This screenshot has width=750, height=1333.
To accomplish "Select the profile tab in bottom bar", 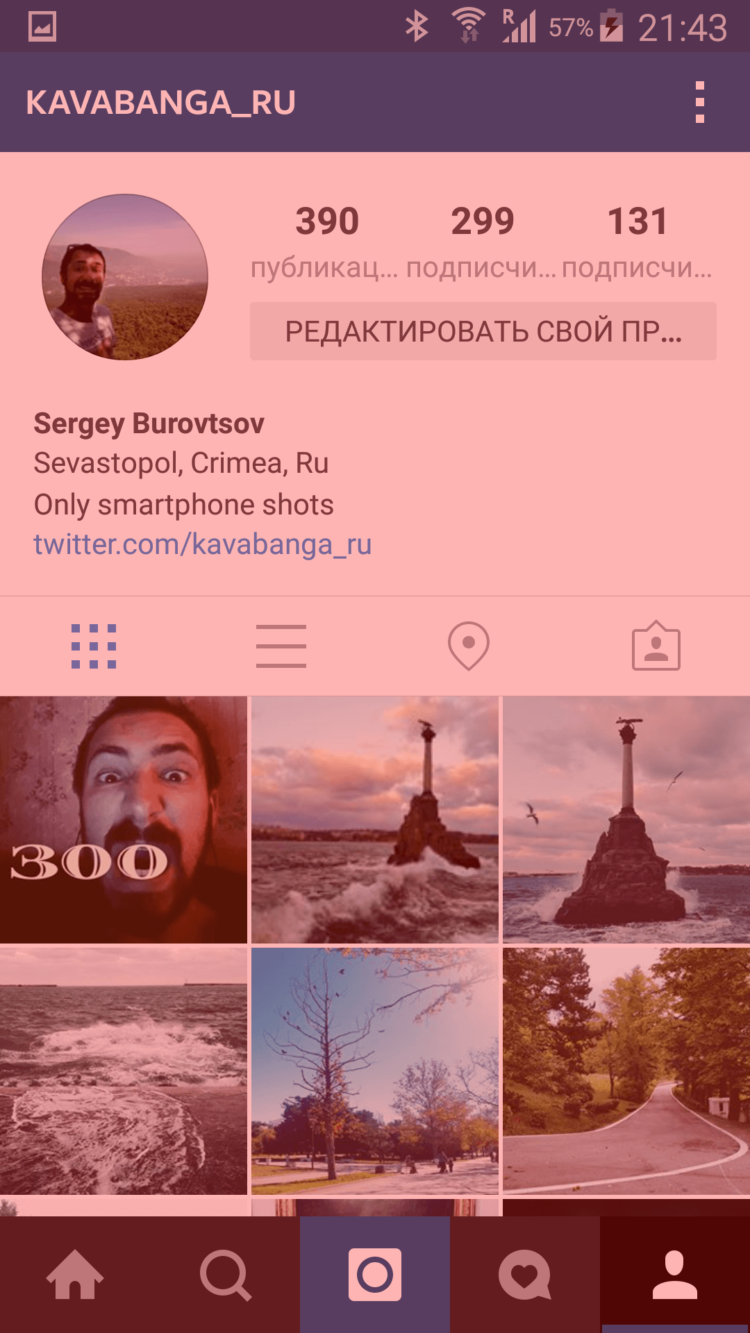I will point(675,1275).
